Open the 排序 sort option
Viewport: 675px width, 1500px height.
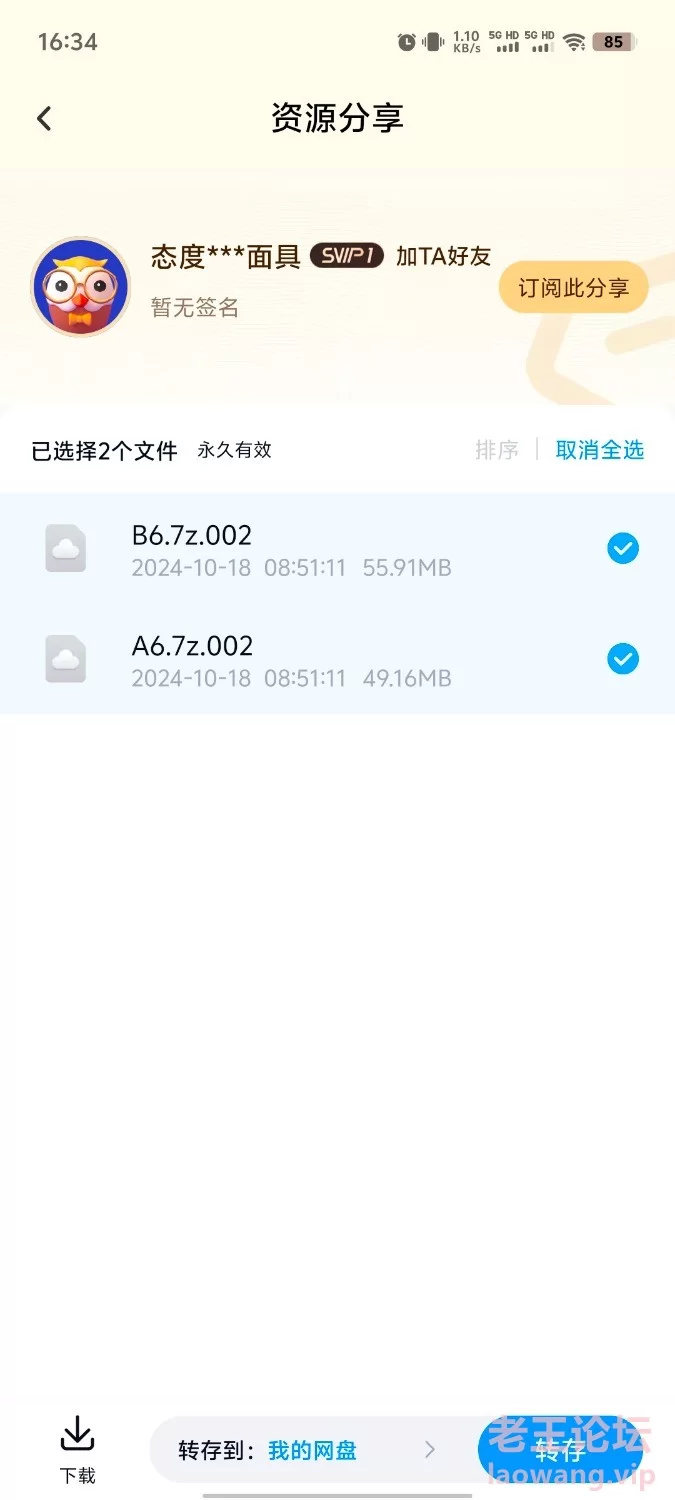click(497, 450)
